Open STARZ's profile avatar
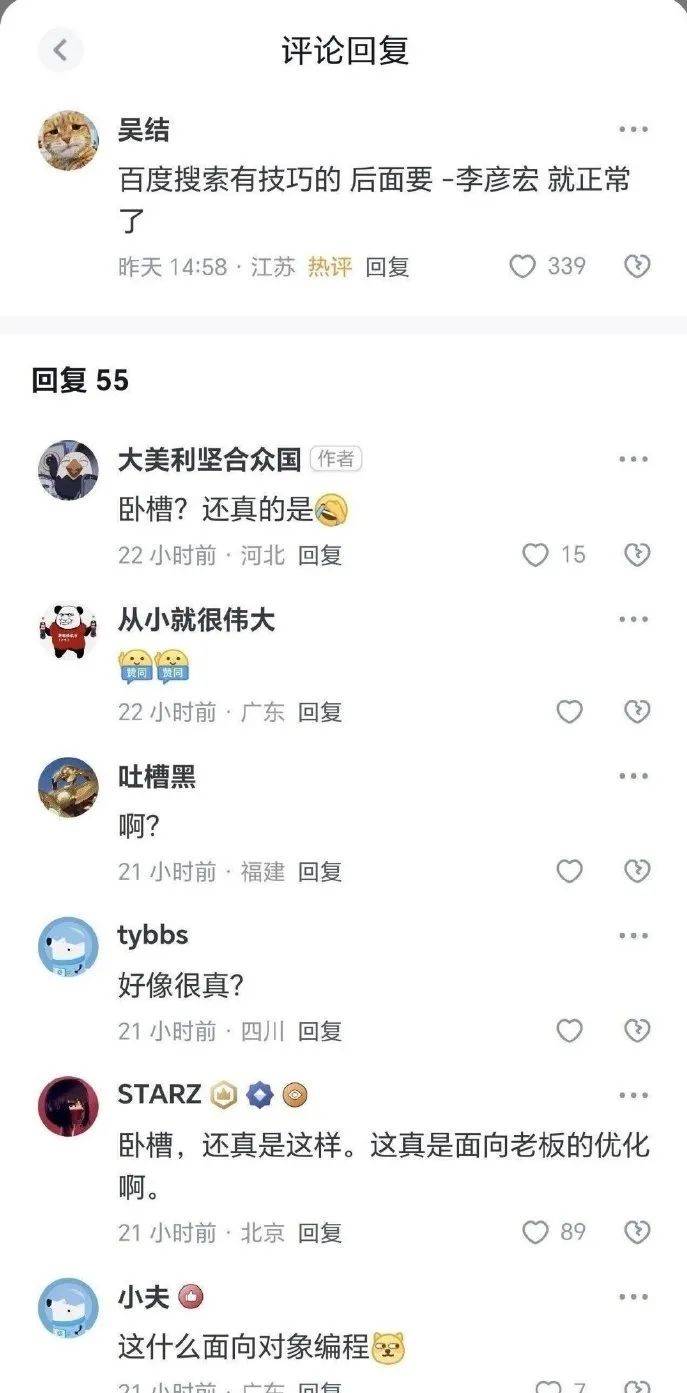 (68, 1106)
